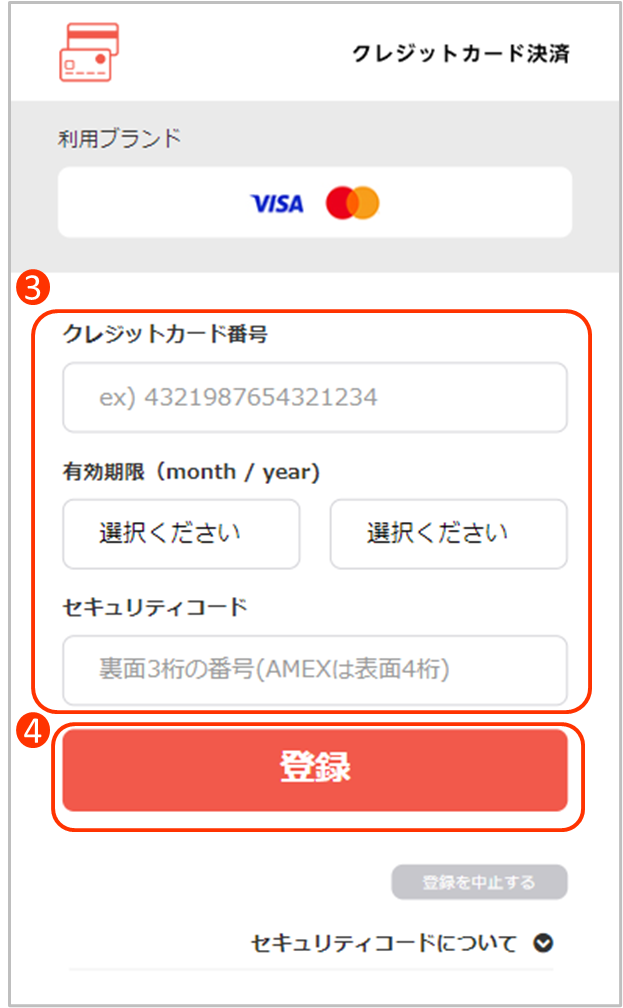Tap the セキュリティコード input field
Image resolution: width=623 pixels, height=1008 pixels.
tap(315, 669)
